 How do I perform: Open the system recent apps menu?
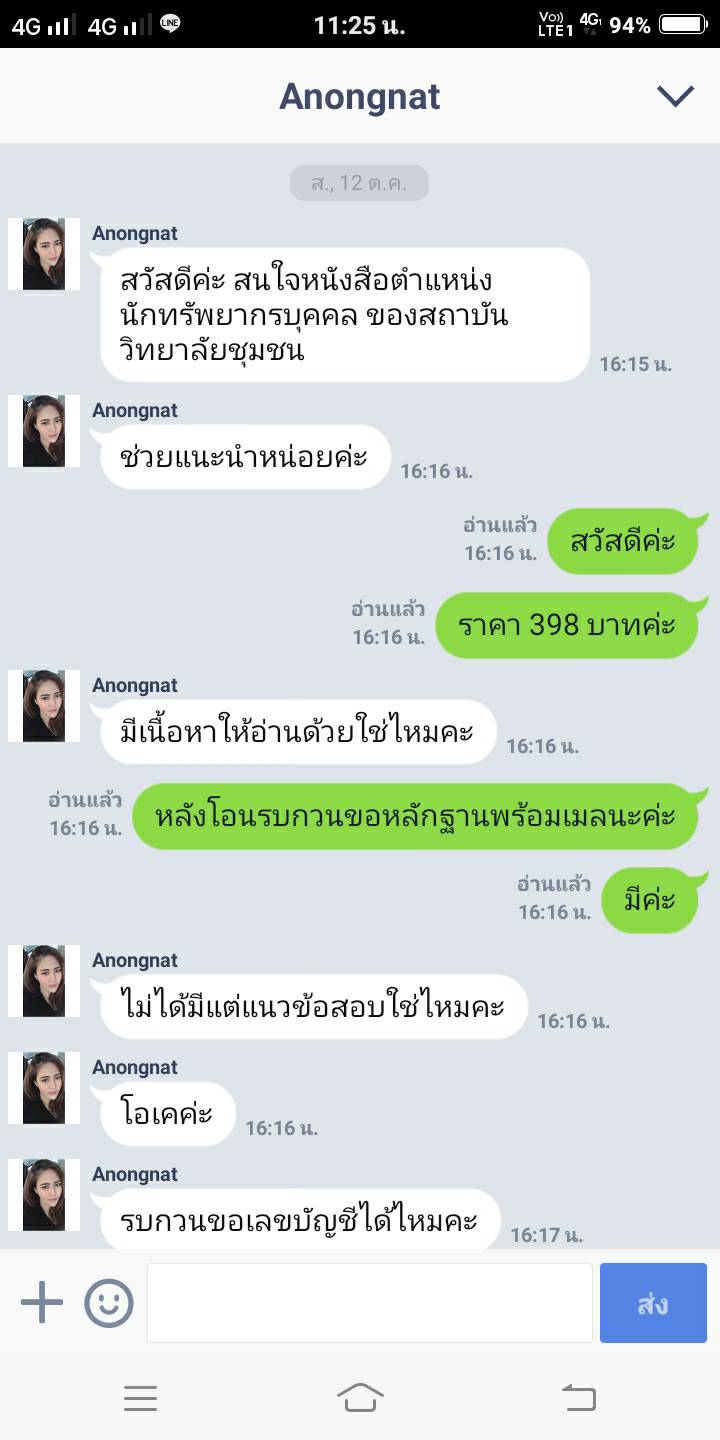[140, 1397]
